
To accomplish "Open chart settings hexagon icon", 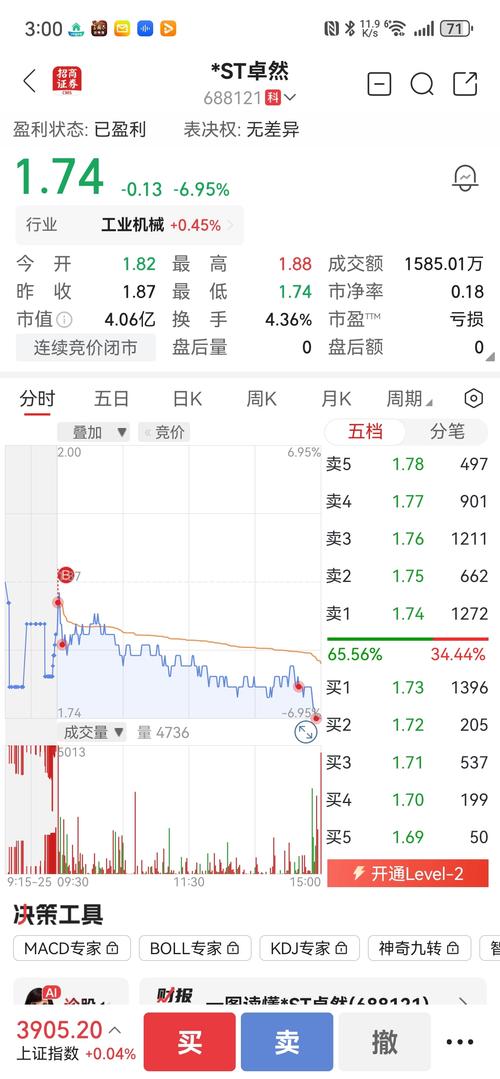I will [x=473, y=398].
